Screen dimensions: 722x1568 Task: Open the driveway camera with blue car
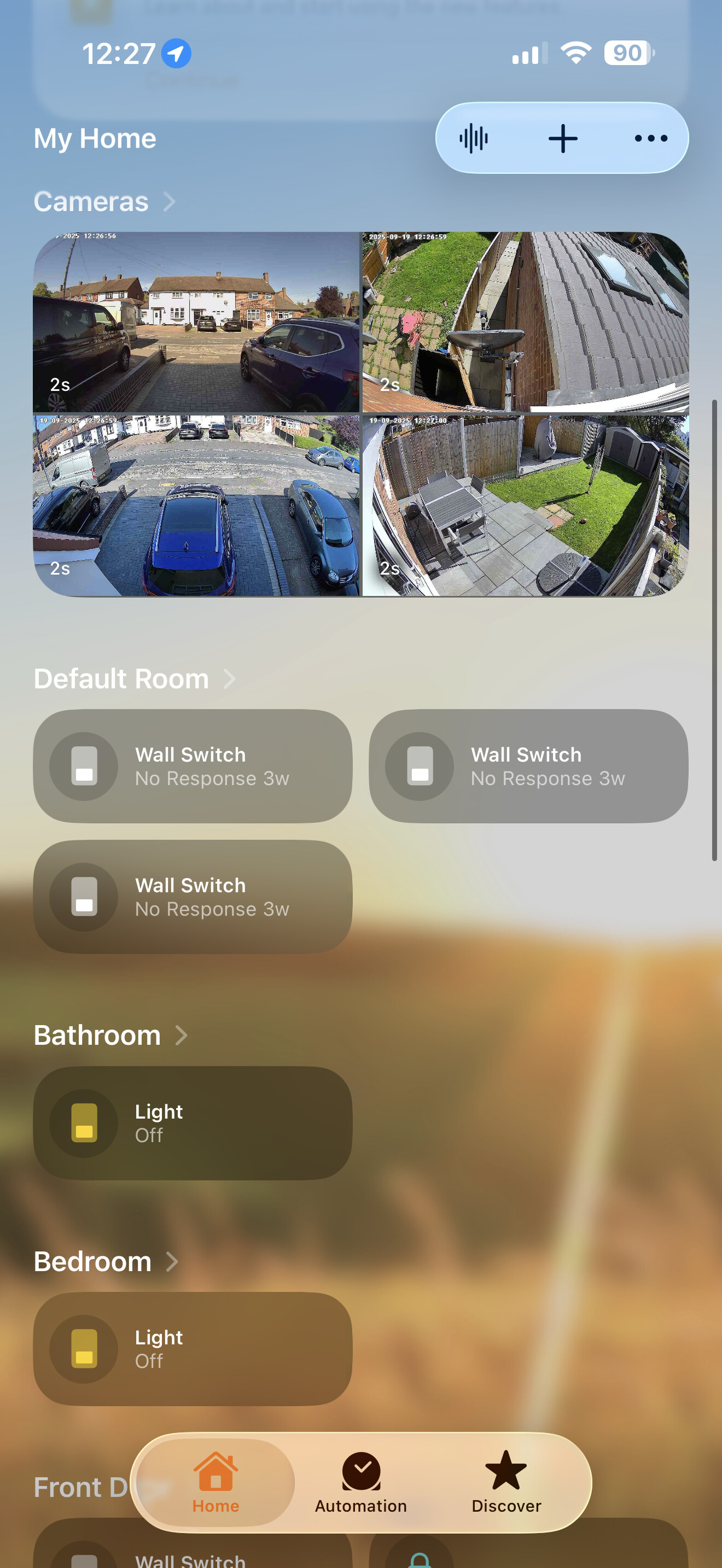pyautogui.click(x=196, y=505)
